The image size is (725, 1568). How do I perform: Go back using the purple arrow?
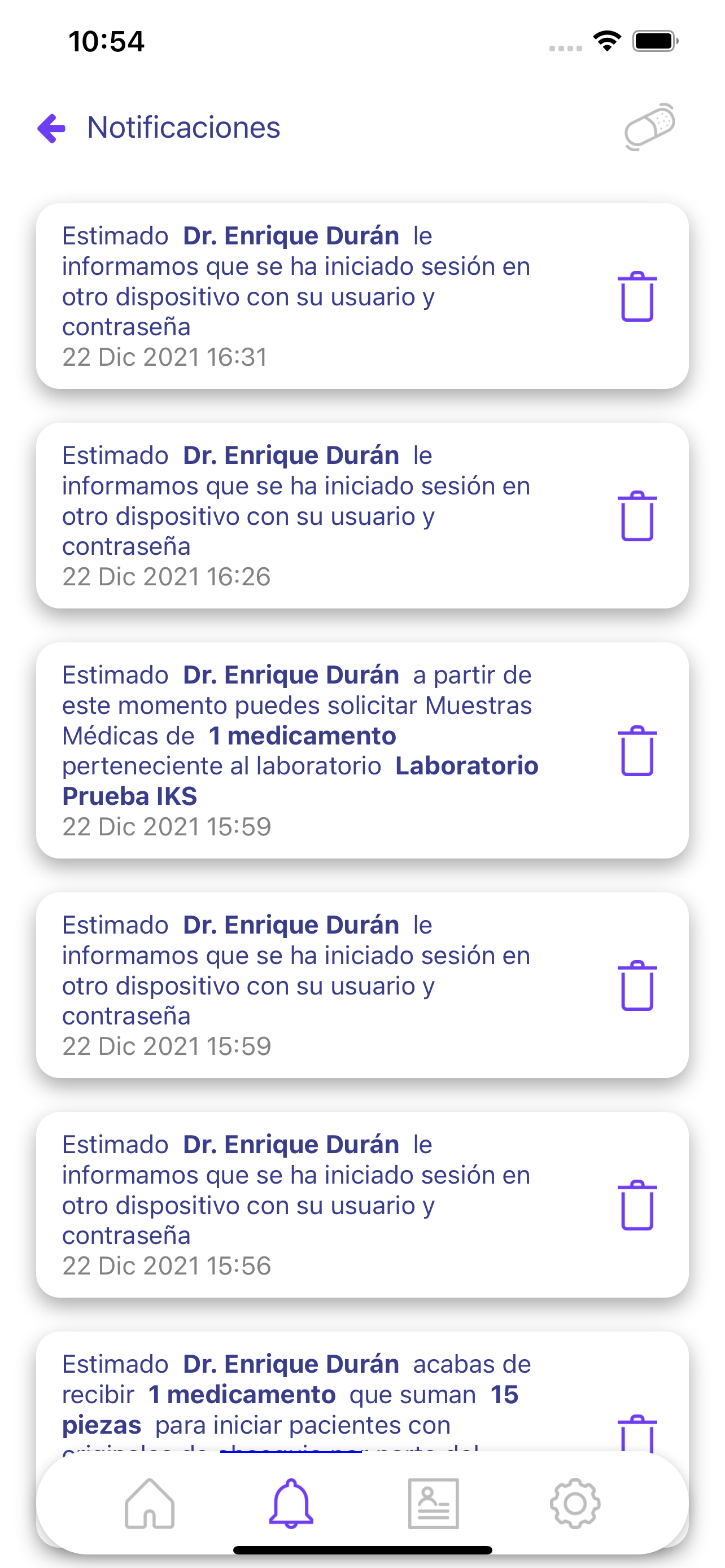coord(51,129)
